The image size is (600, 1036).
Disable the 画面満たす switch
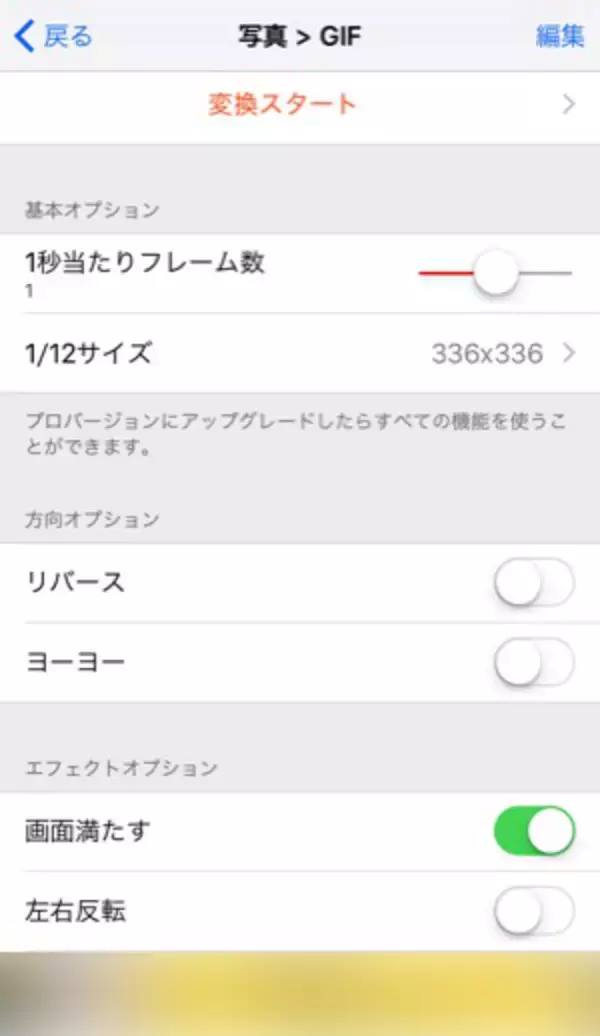coord(534,831)
